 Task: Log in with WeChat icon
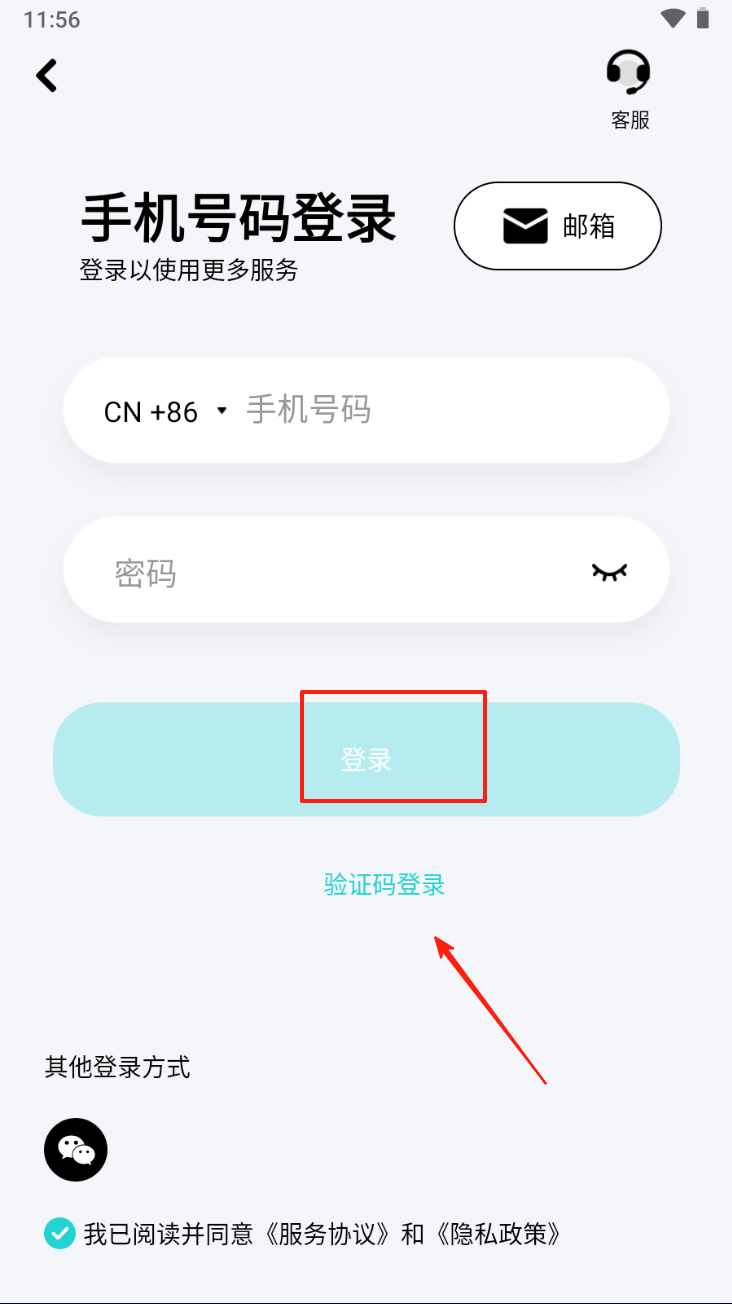[76, 1149]
